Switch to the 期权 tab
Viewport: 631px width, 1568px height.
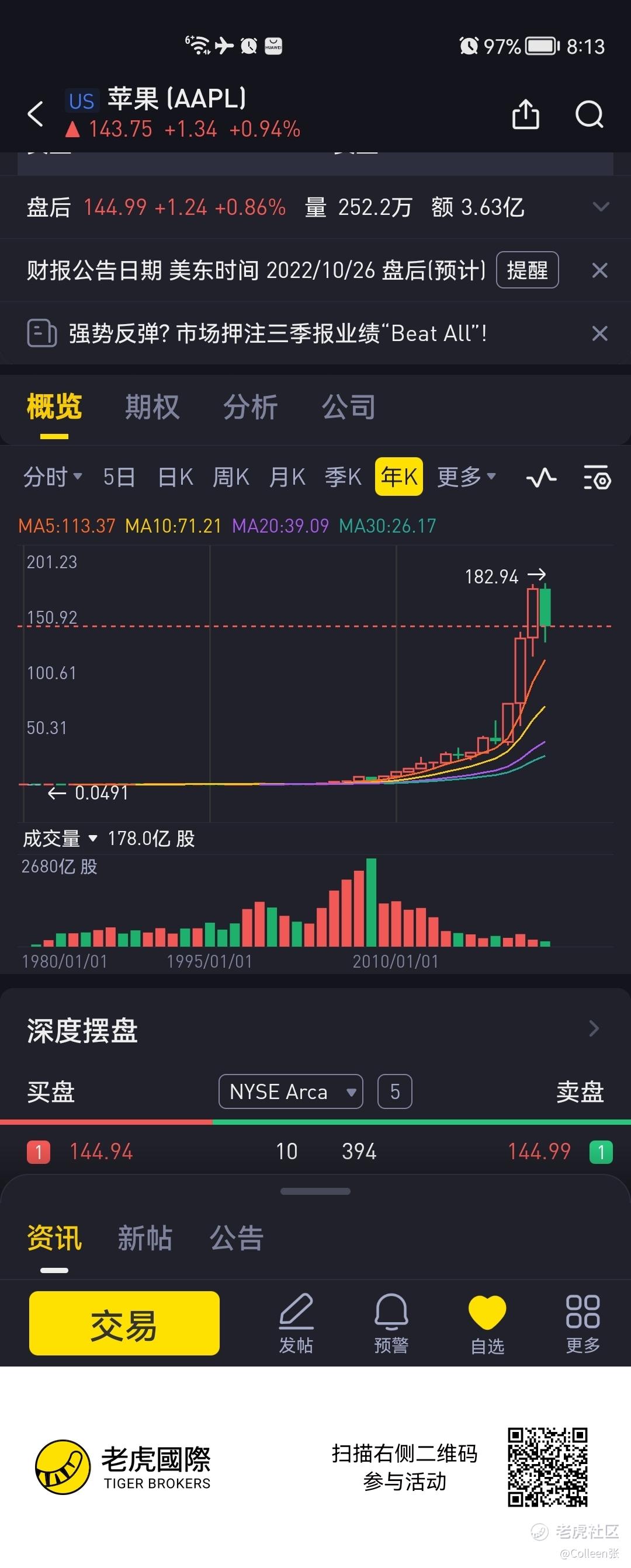[152, 406]
